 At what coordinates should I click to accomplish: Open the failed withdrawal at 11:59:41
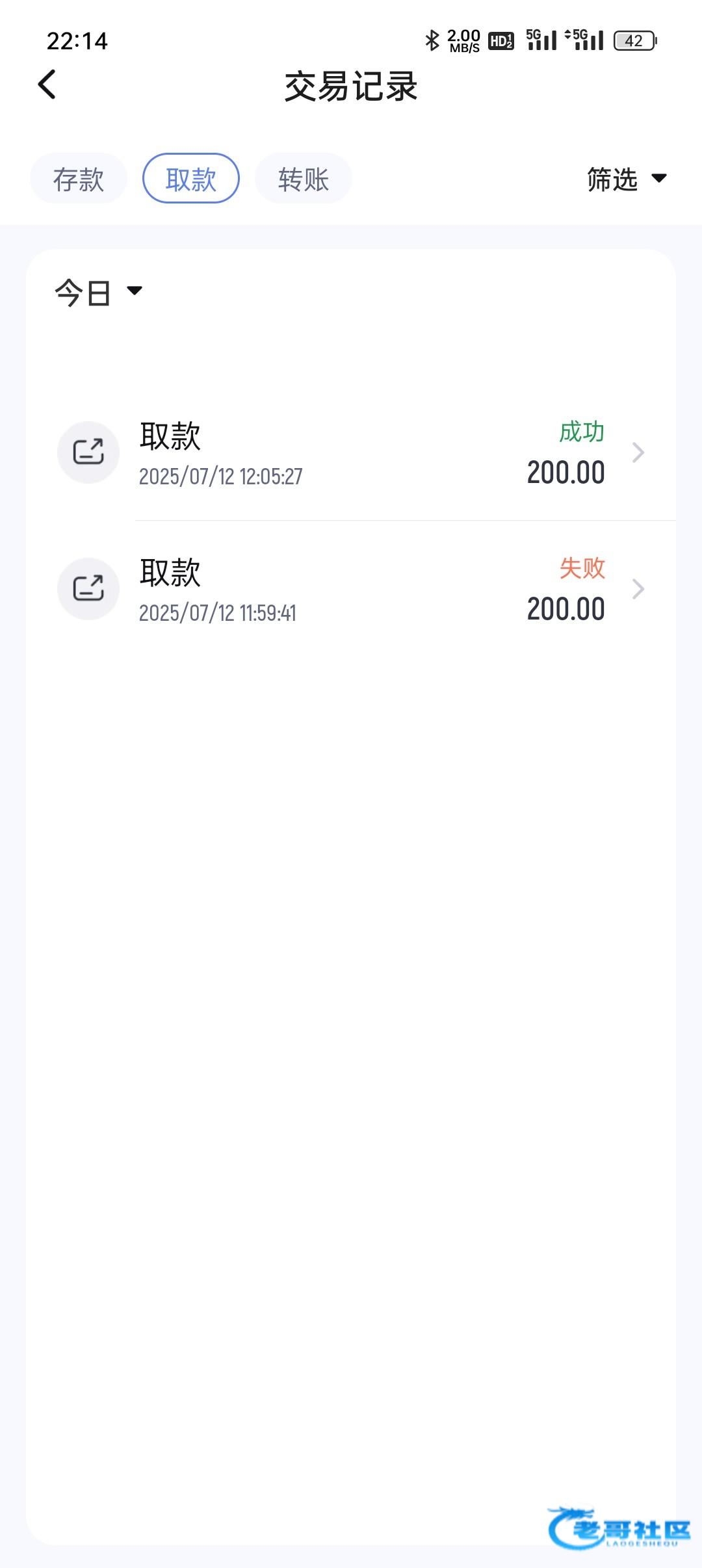pyautogui.click(x=351, y=589)
